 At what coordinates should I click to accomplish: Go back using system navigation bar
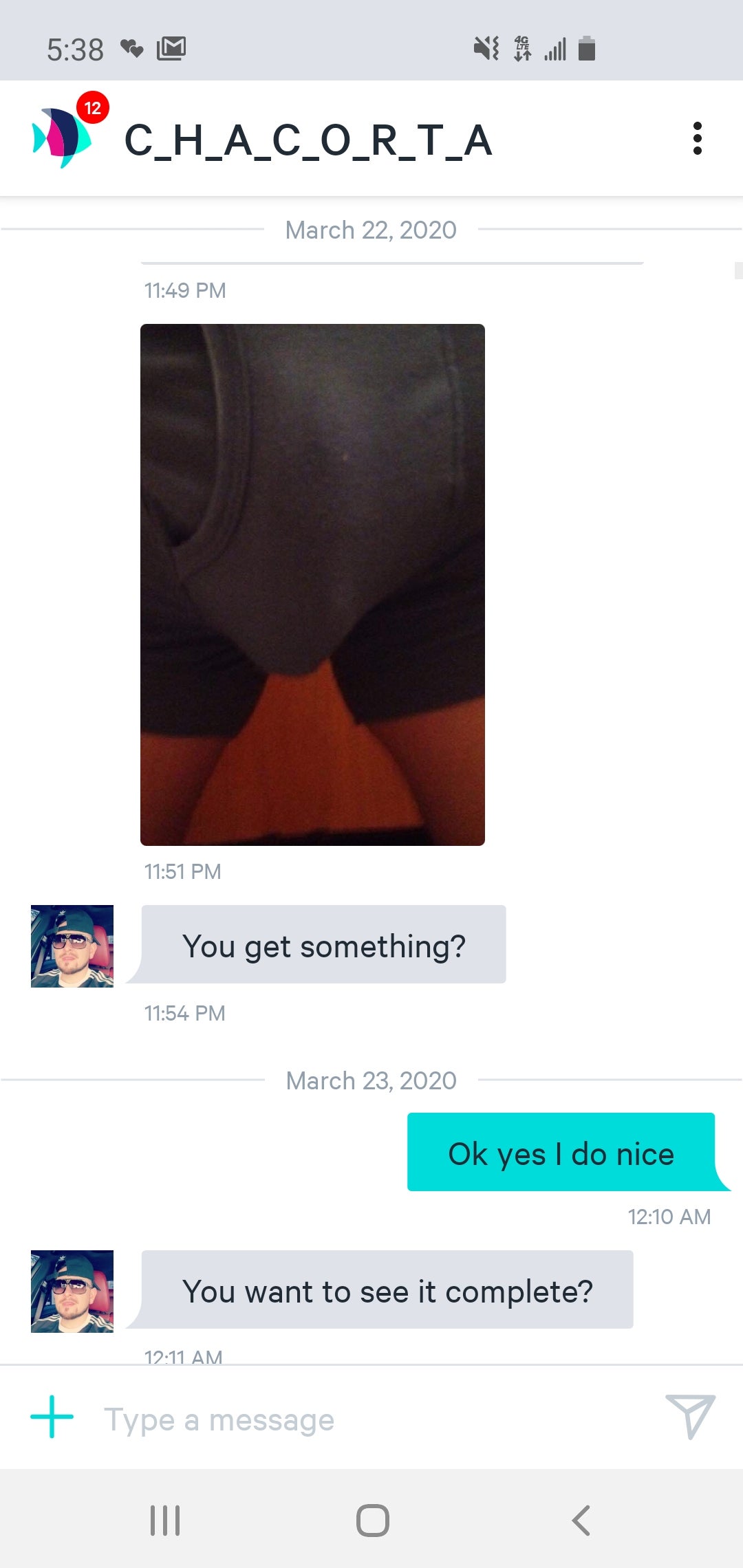coord(581,1521)
